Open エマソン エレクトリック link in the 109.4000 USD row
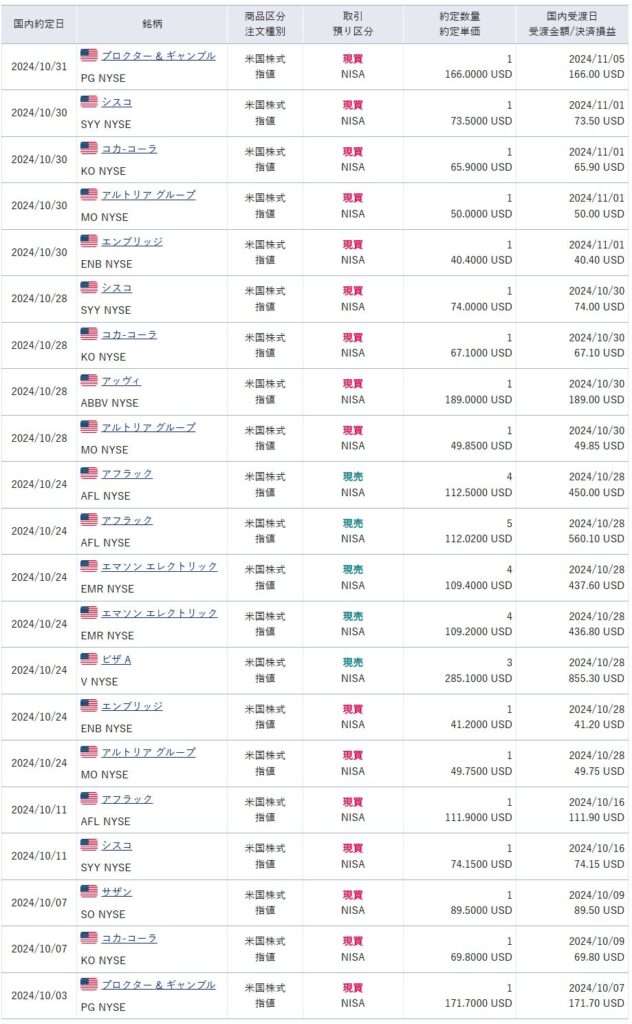632x1024 pixels. pyautogui.click(x=159, y=567)
